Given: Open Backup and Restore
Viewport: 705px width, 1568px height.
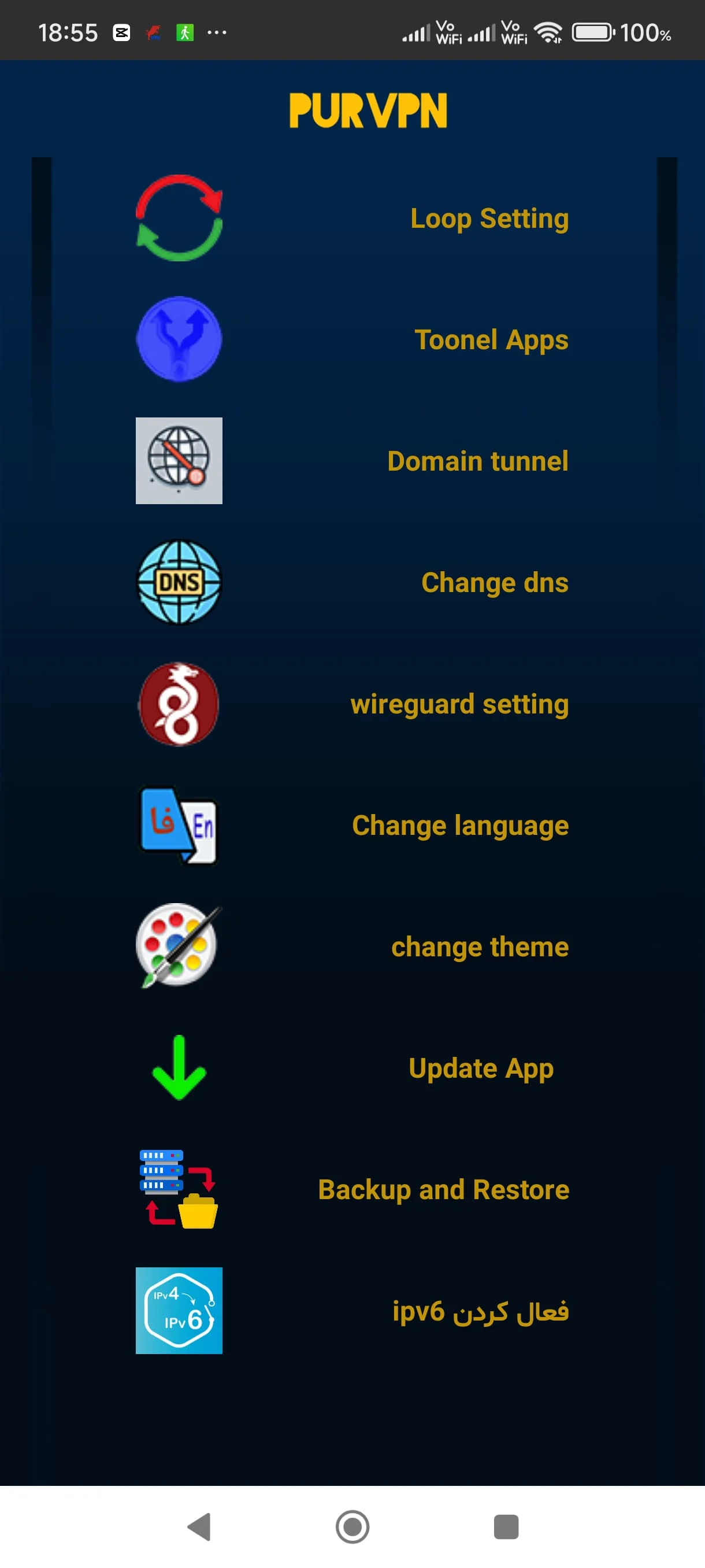Looking at the screenshot, I should [x=352, y=1189].
